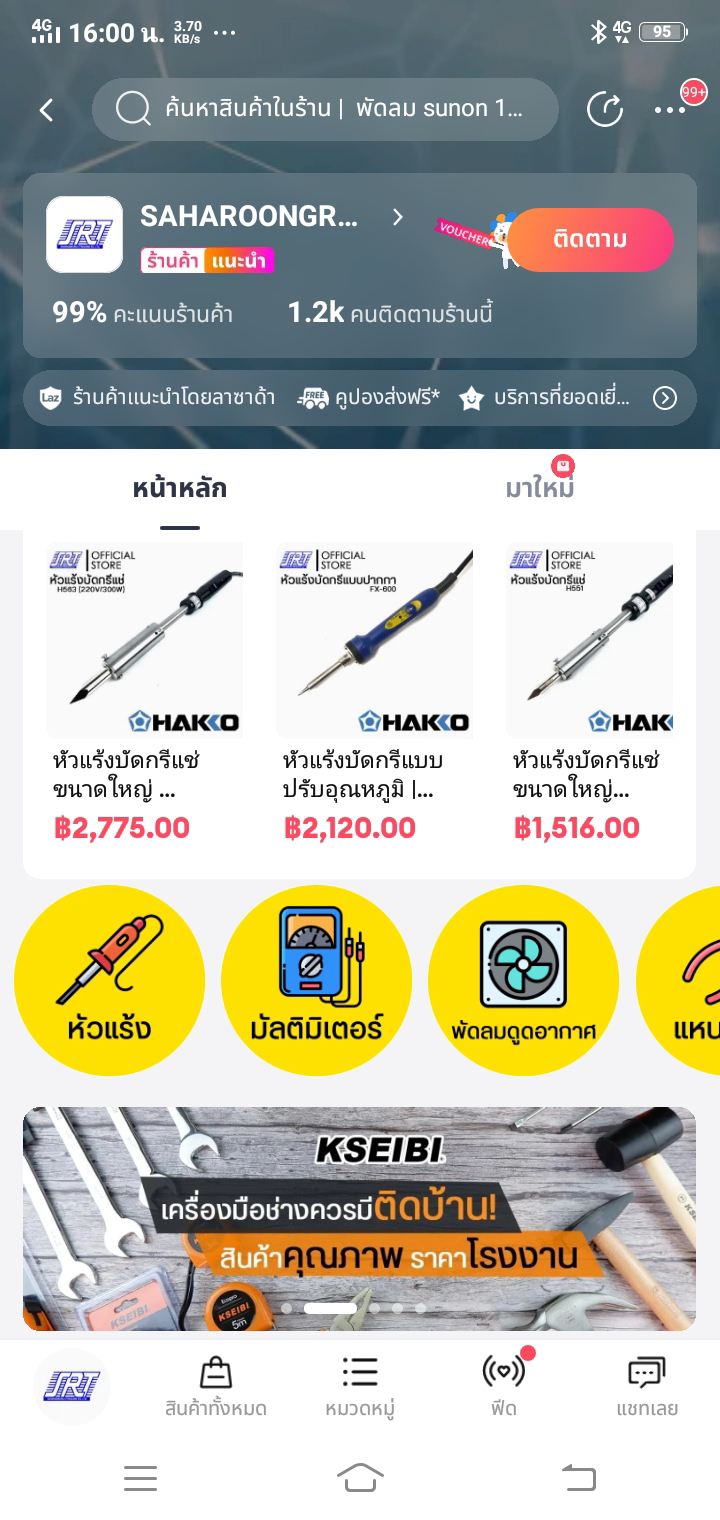
Task: Open สินค้าทั้งหมด in the bottom bar
Action: (x=216, y=1386)
